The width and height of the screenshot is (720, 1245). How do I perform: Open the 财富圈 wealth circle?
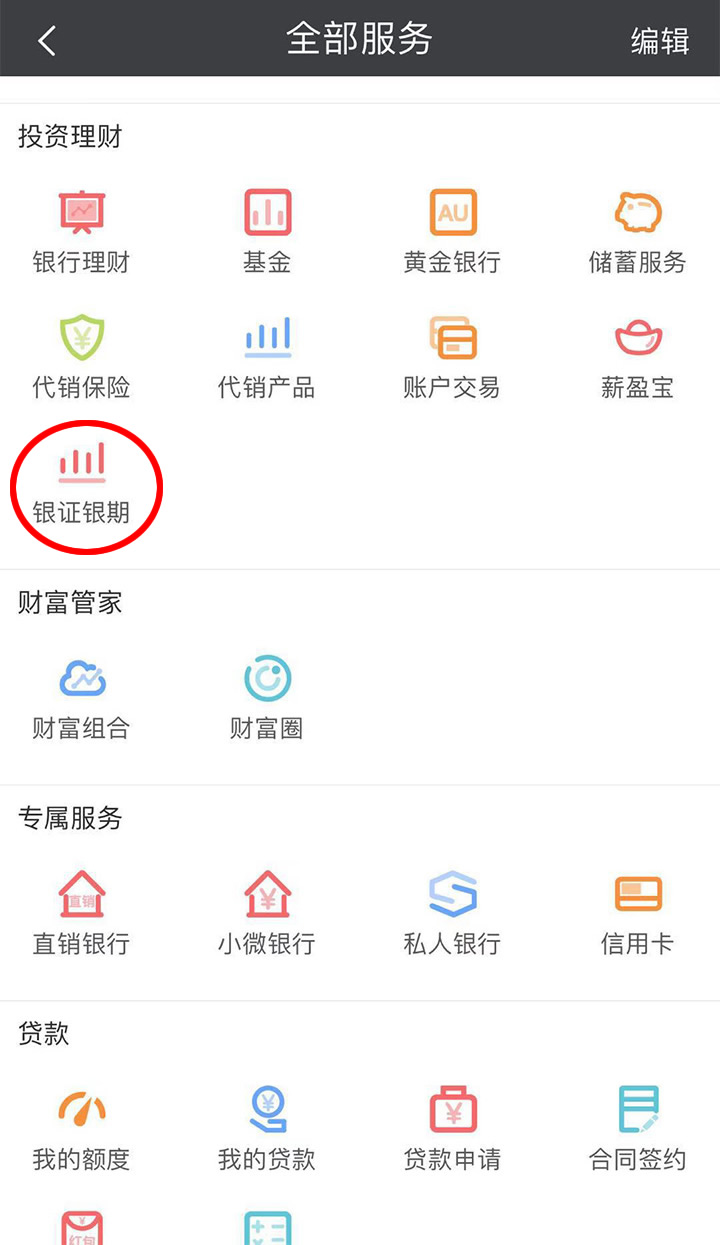pos(267,698)
